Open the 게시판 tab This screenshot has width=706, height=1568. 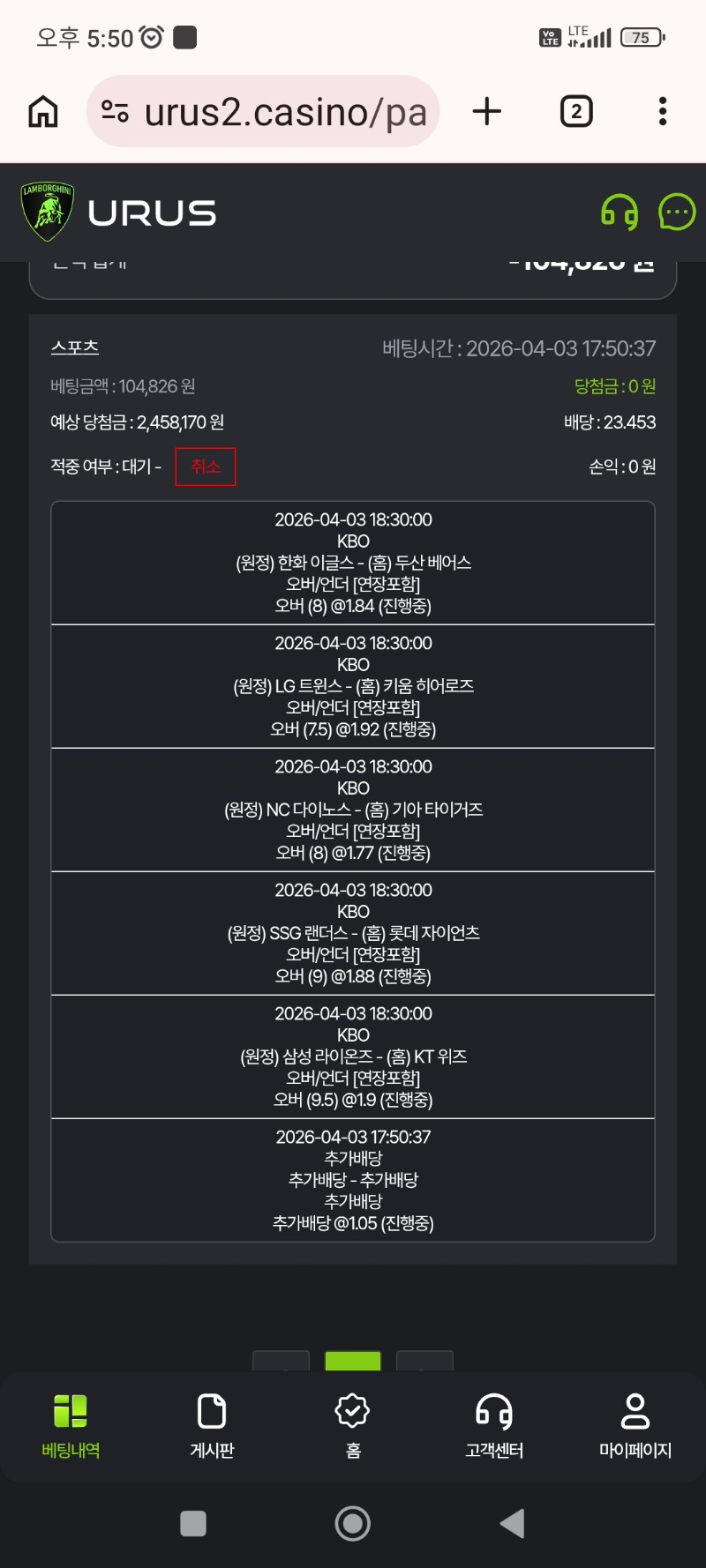click(212, 1425)
